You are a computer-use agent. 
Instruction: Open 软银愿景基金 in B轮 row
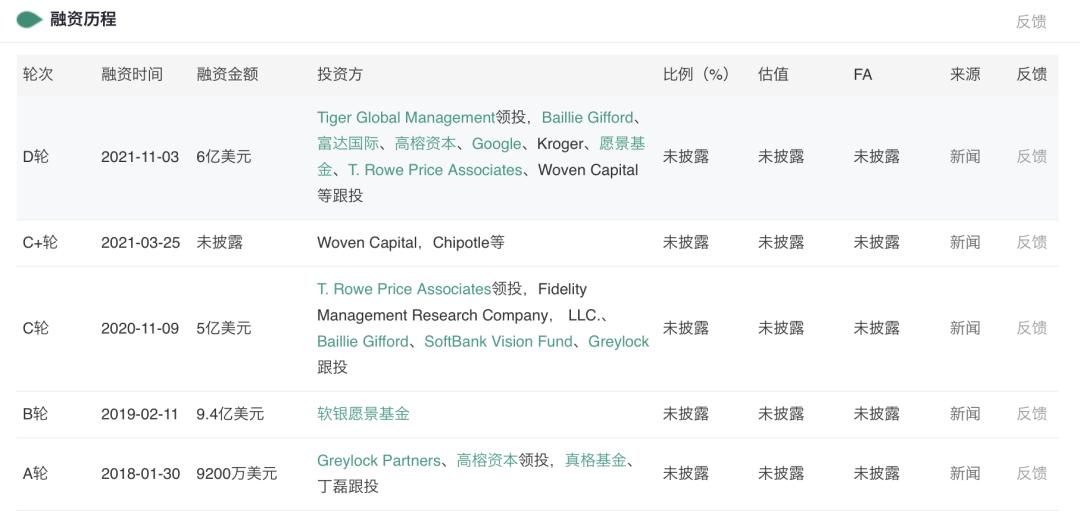(363, 413)
